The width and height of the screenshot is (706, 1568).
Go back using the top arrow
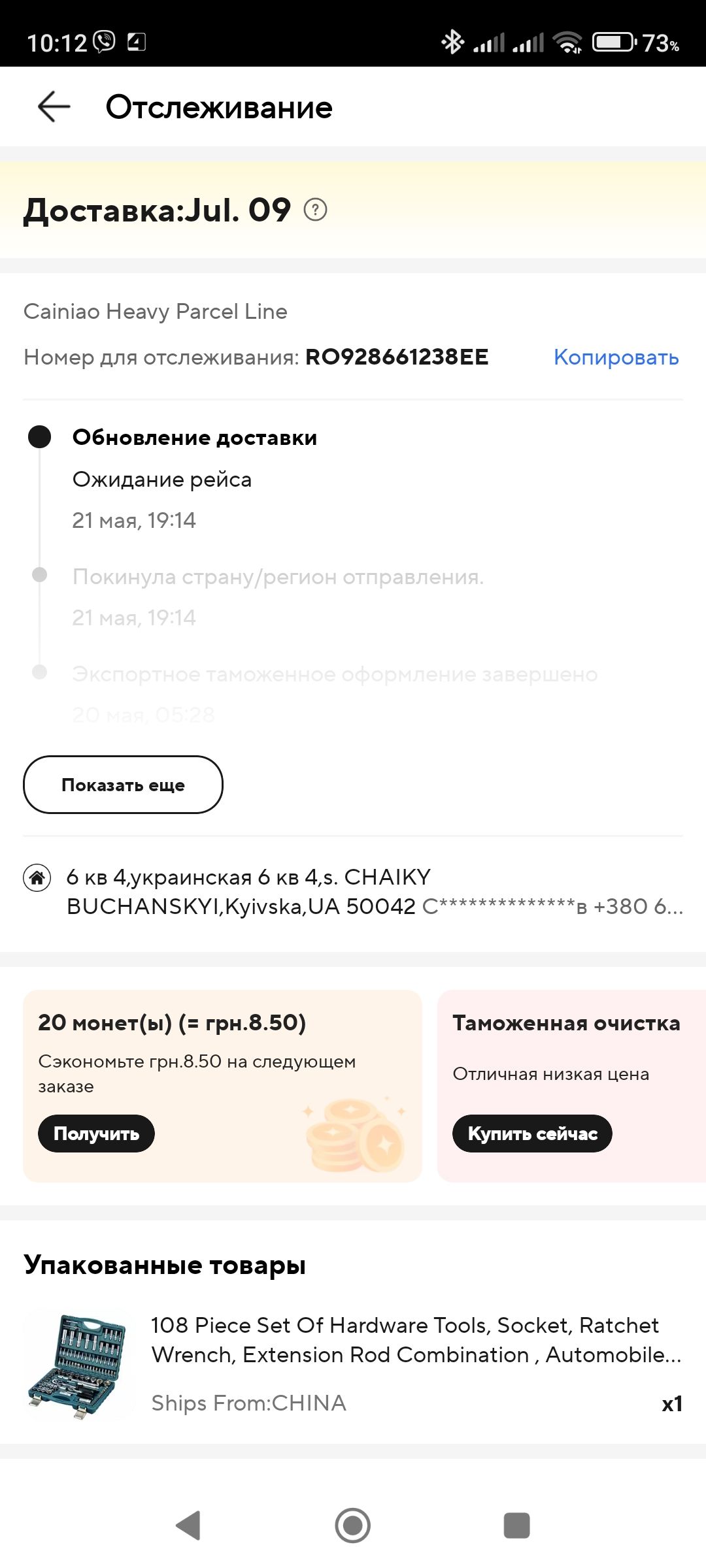point(54,107)
